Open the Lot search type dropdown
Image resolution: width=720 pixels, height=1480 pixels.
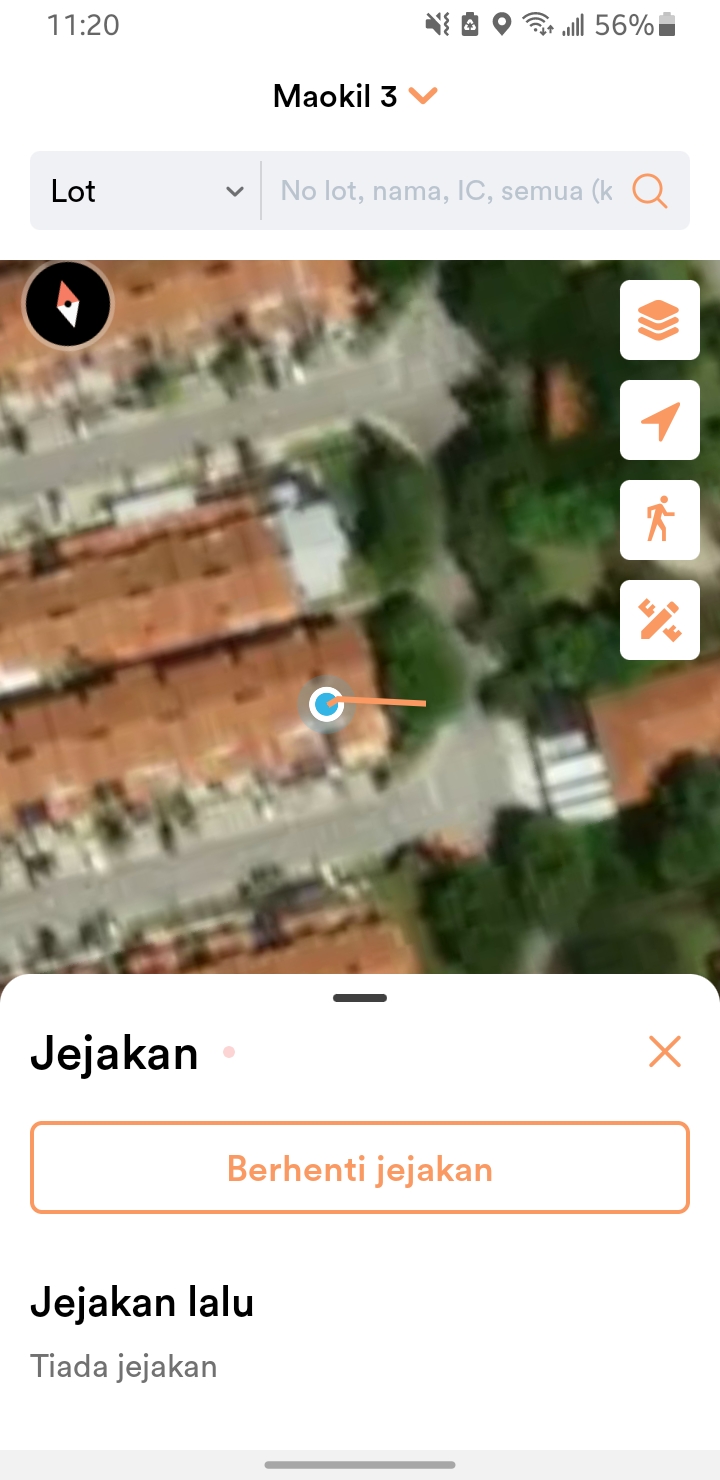(147, 191)
